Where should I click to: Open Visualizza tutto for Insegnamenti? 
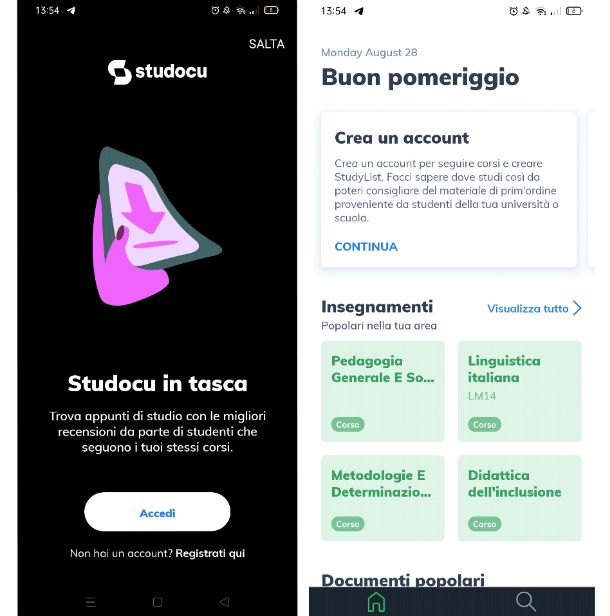534,308
